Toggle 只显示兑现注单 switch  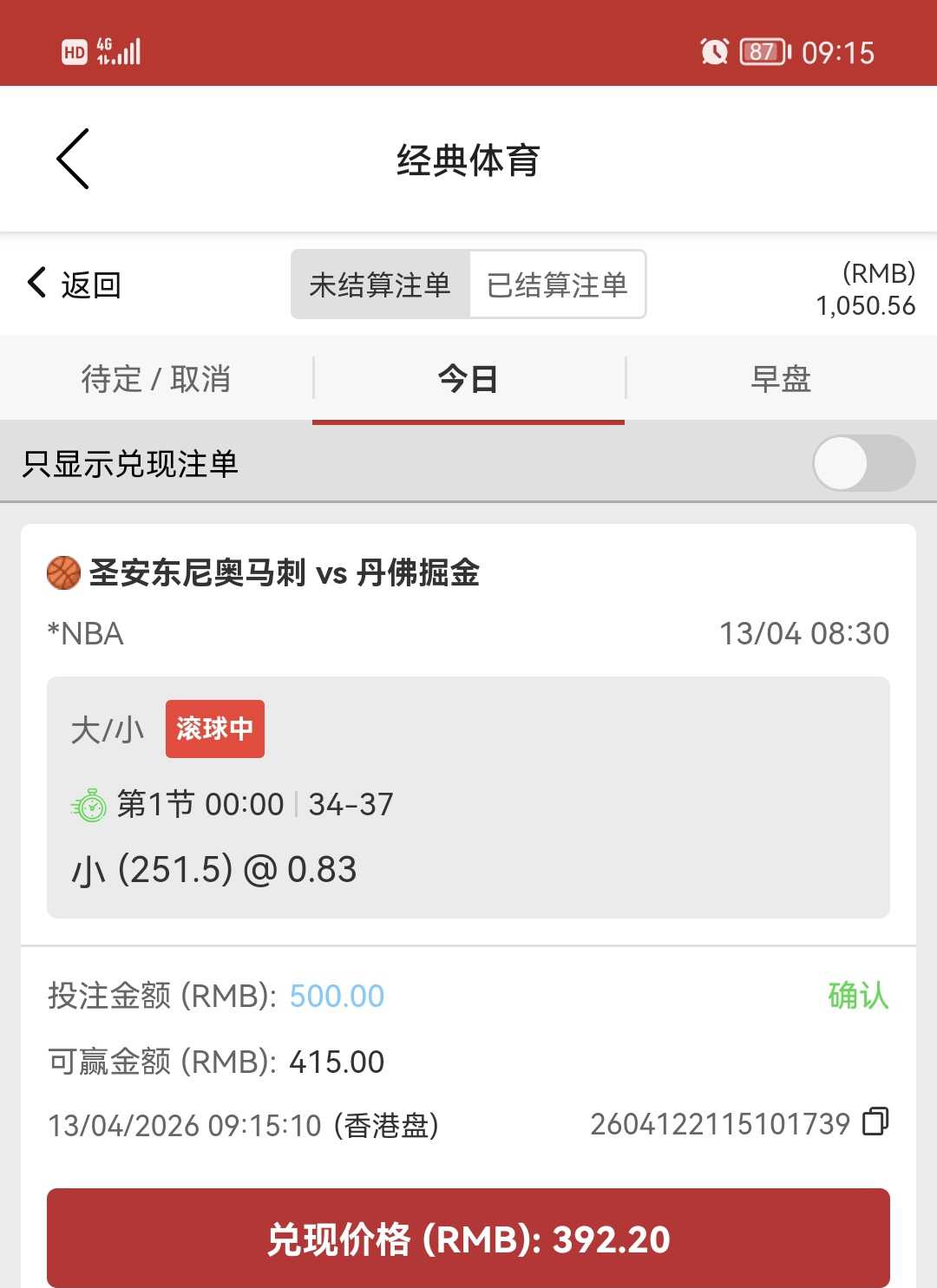click(x=863, y=463)
